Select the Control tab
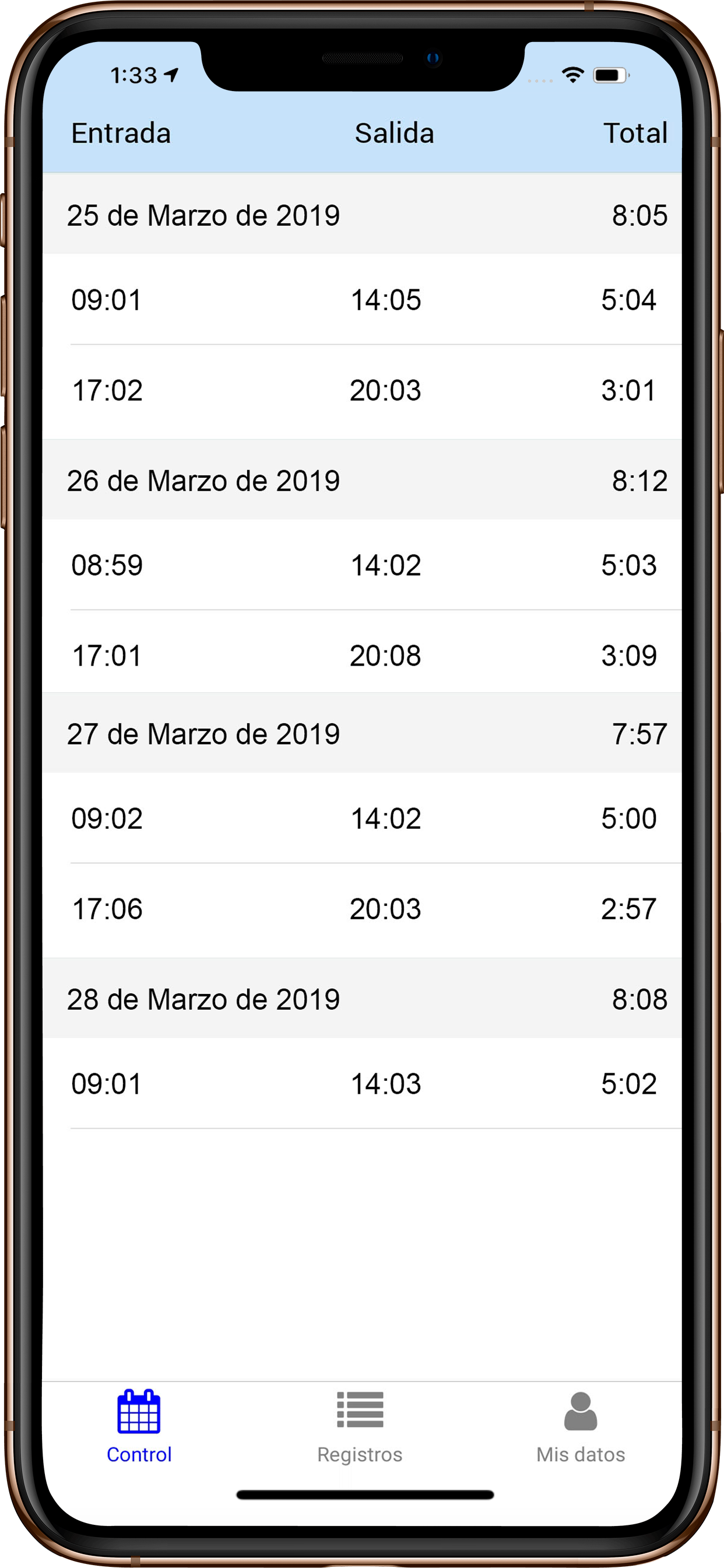 click(x=139, y=1427)
